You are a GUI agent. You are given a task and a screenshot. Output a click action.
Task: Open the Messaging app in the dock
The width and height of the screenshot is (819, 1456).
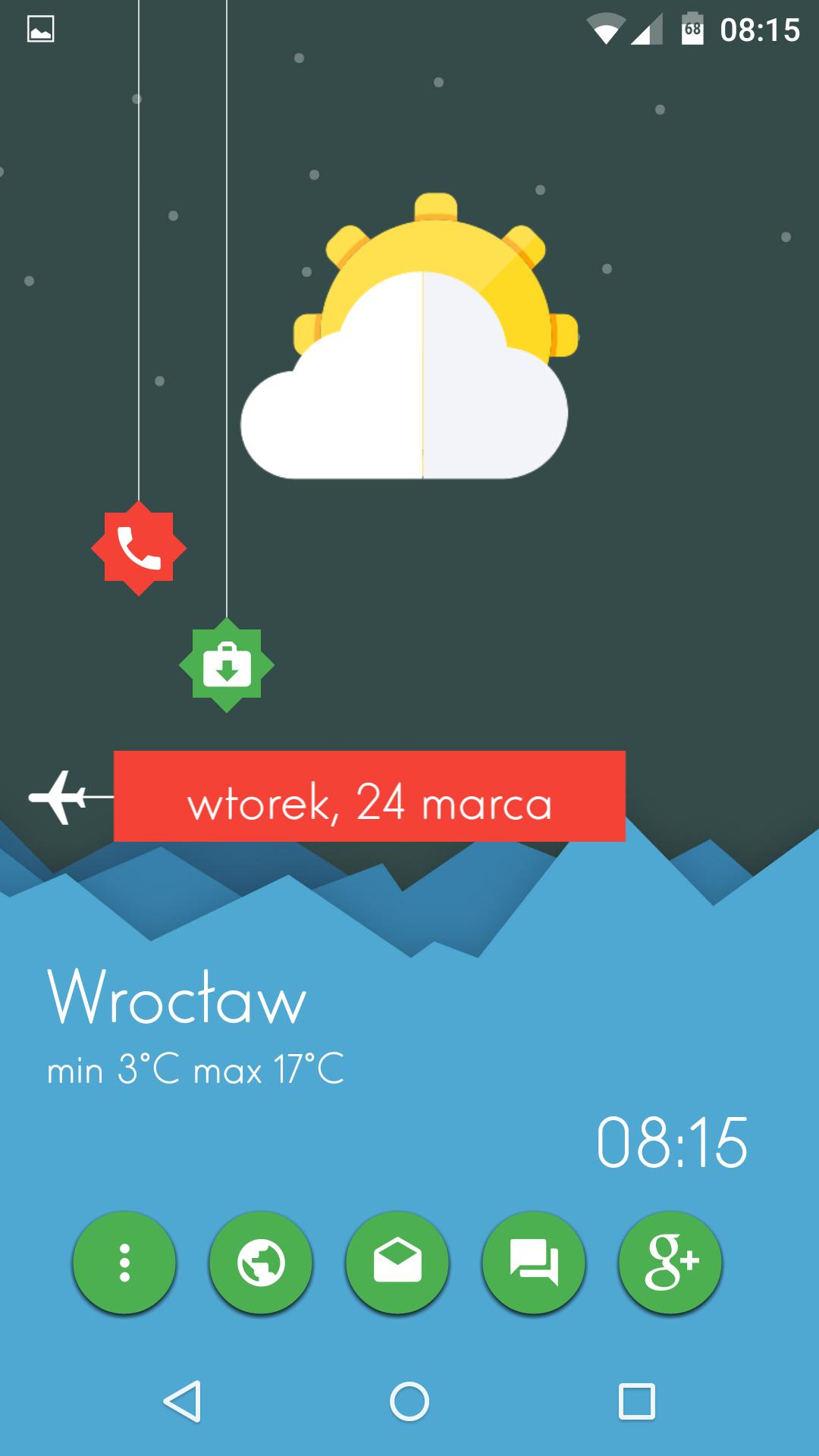point(534,1260)
